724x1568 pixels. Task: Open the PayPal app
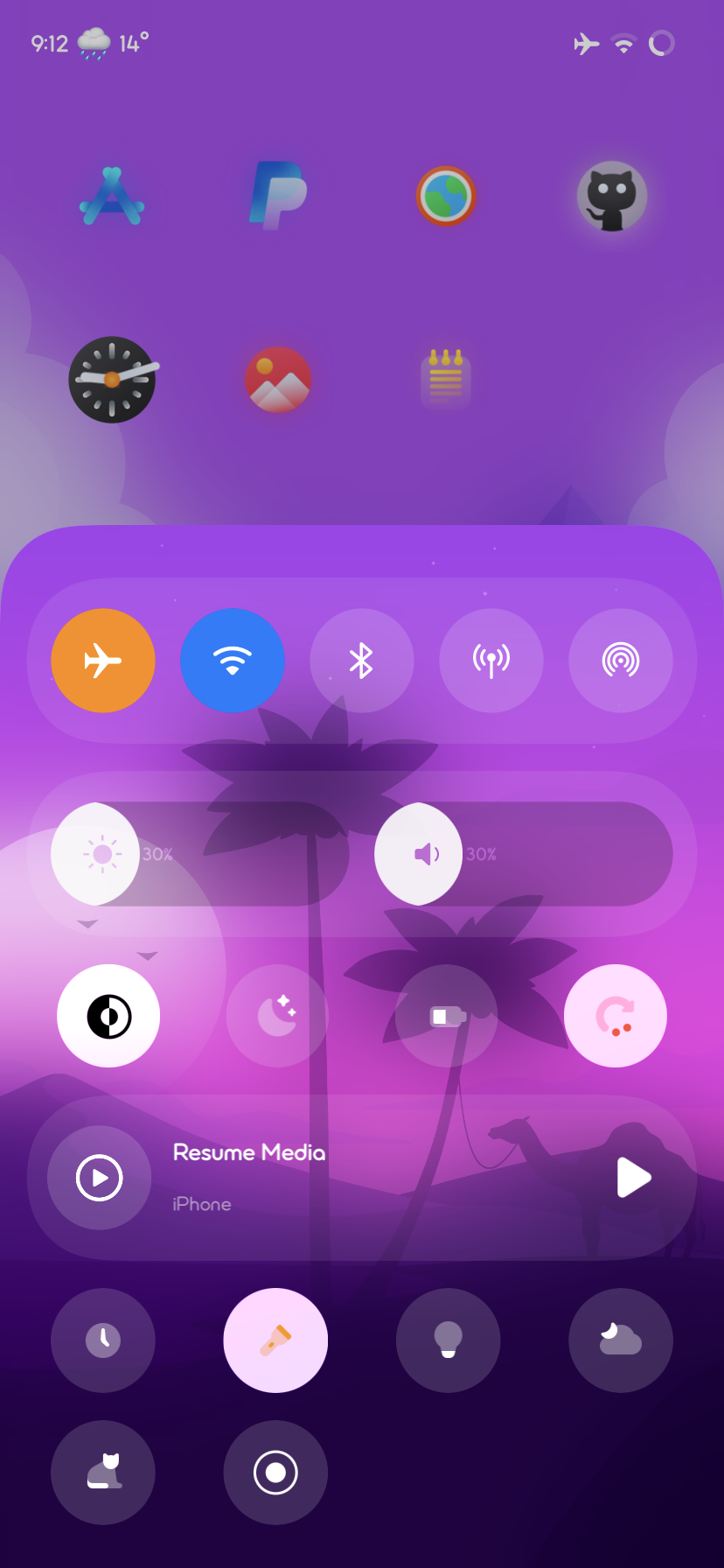click(x=278, y=195)
